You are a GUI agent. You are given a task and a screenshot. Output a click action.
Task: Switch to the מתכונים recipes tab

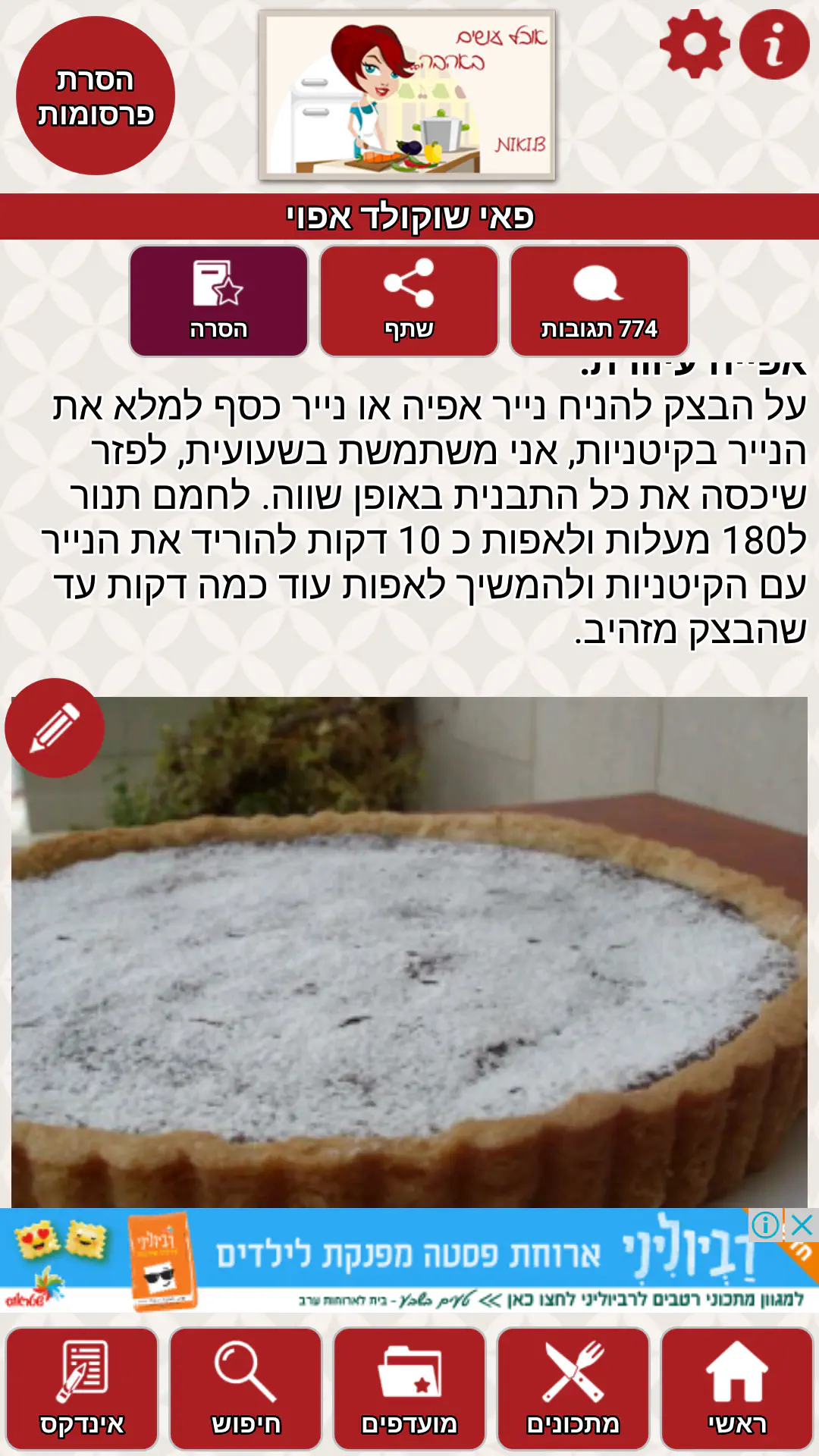[573, 1389]
